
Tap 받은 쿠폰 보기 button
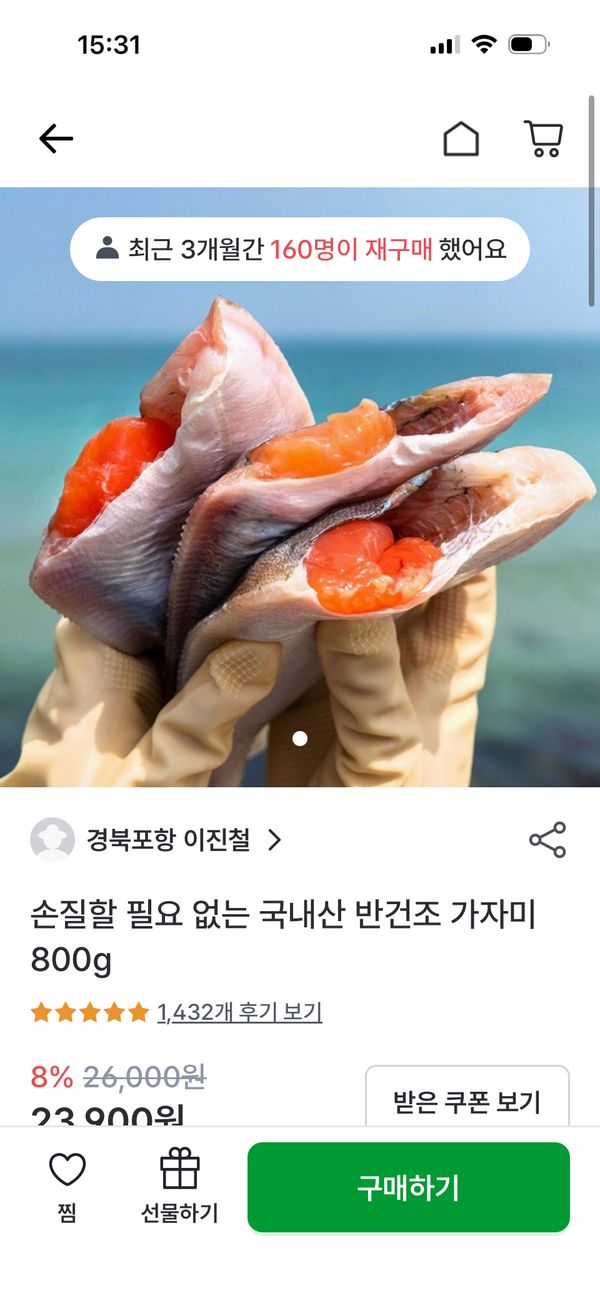point(467,1101)
